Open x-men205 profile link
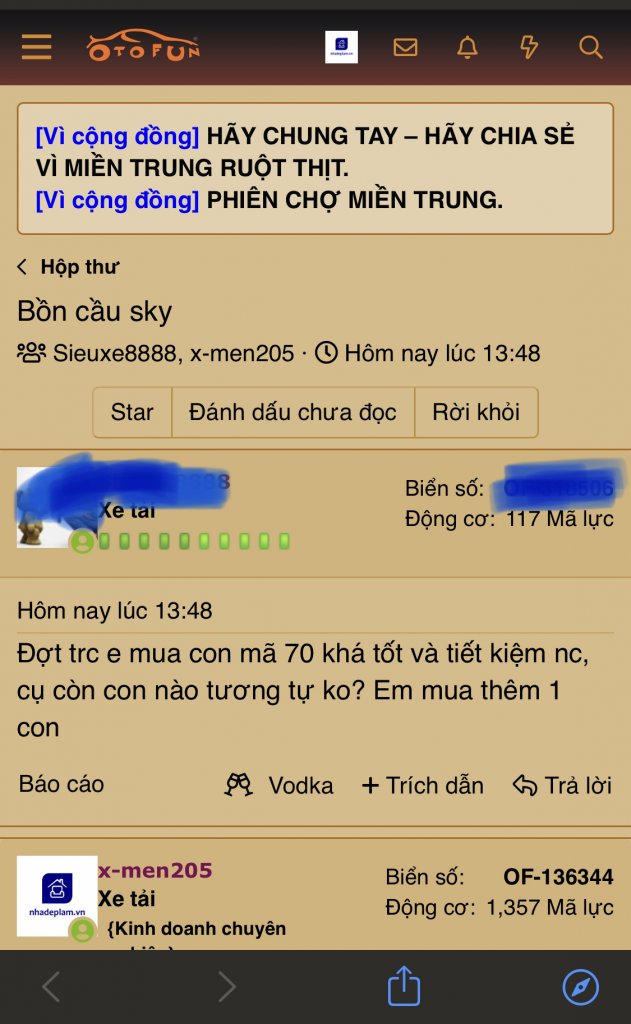The image size is (631, 1024). coord(155,870)
